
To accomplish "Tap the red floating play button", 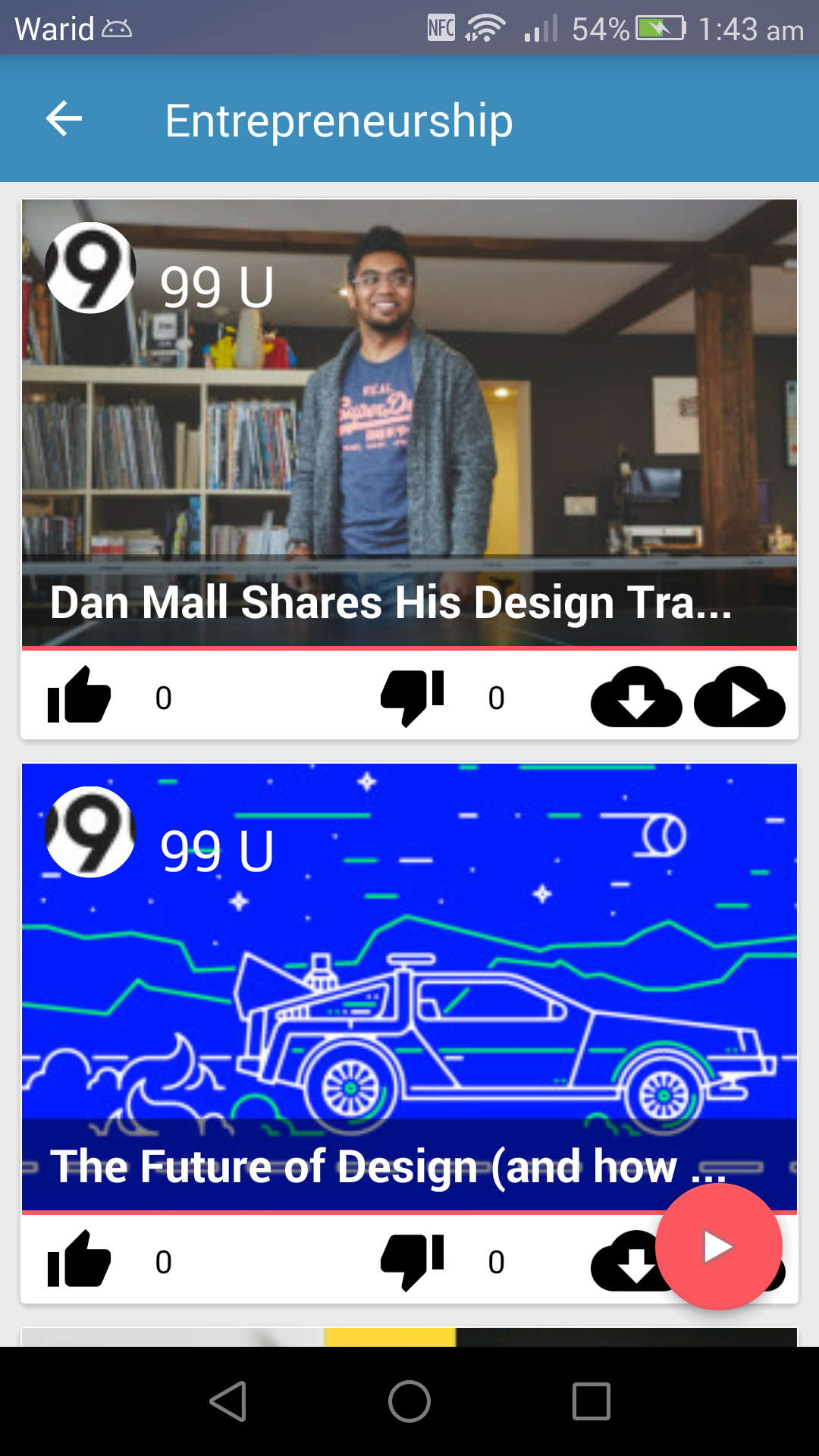I will (x=718, y=1247).
